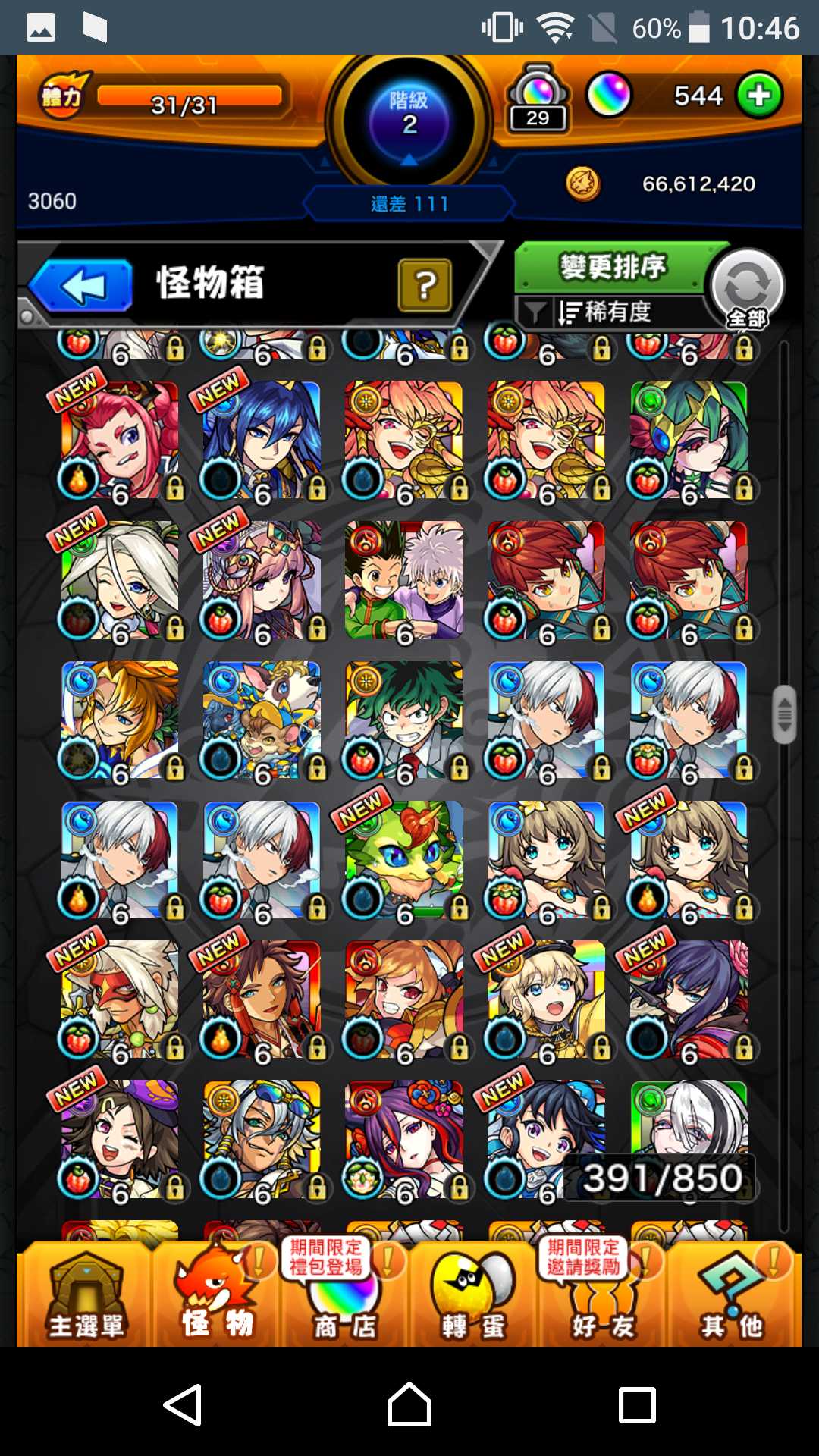This screenshot has height=1456, width=819.
Task: Select the green-haired Deku monster tile
Action: click(x=403, y=720)
